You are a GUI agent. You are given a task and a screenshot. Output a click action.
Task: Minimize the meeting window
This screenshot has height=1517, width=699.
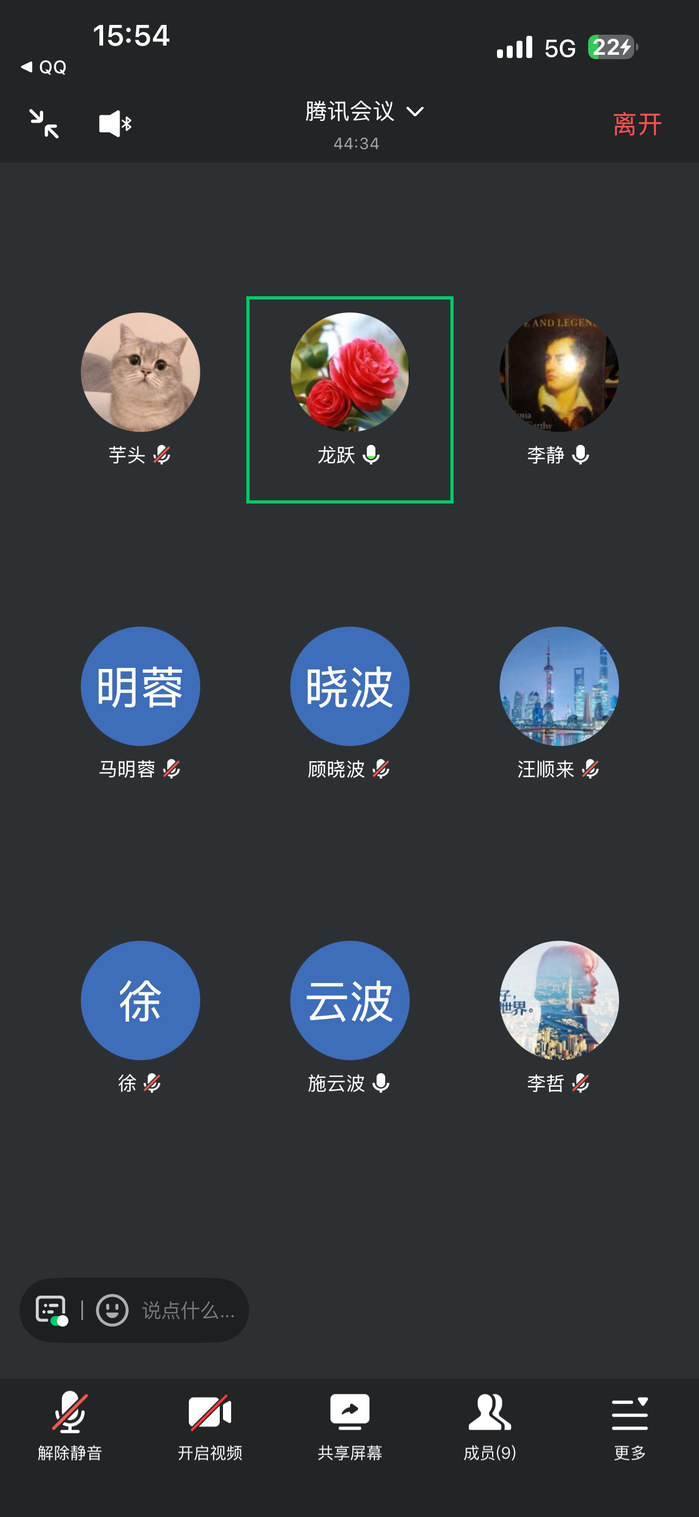click(x=44, y=123)
